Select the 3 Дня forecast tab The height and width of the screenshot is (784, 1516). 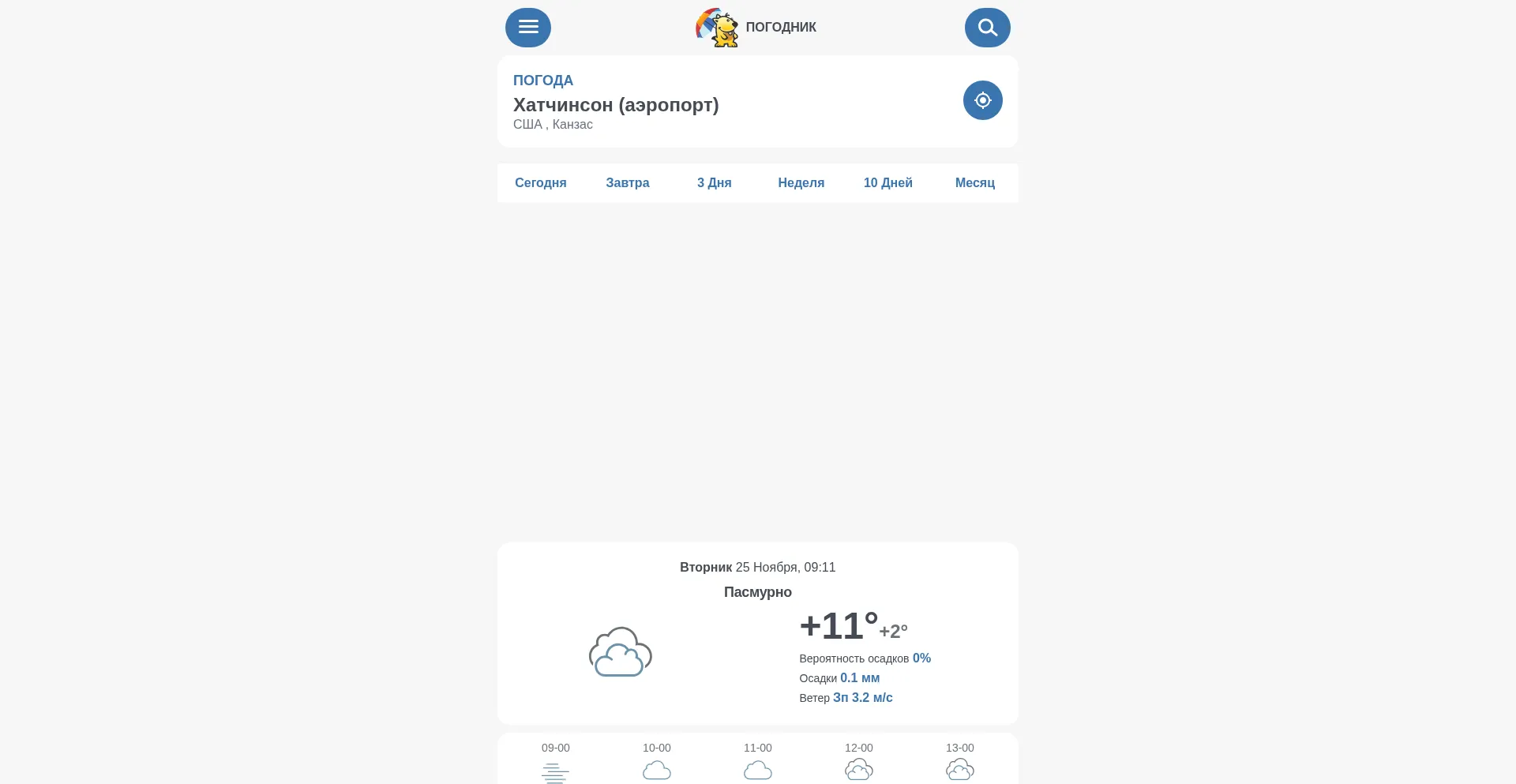click(x=714, y=182)
